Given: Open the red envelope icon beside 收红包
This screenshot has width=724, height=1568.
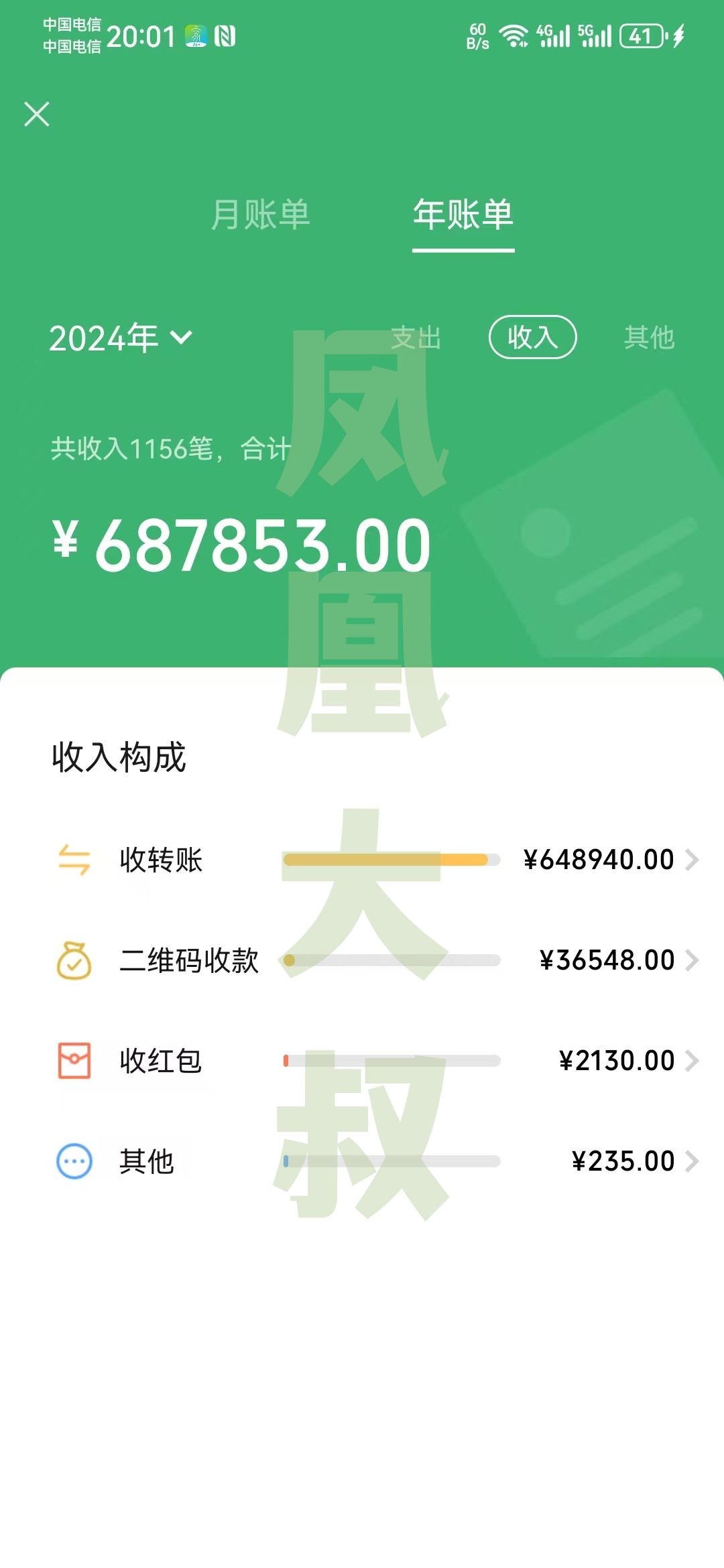Looking at the screenshot, I should [74, 1061].
